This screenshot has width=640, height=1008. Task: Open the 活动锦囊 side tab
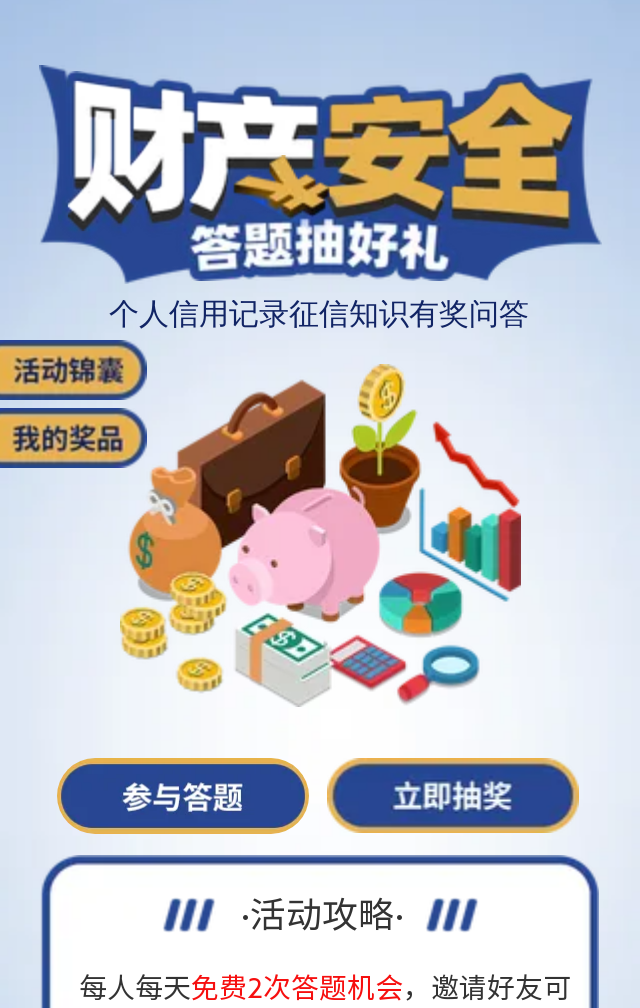pyautogui.click(x=70, y=371)
